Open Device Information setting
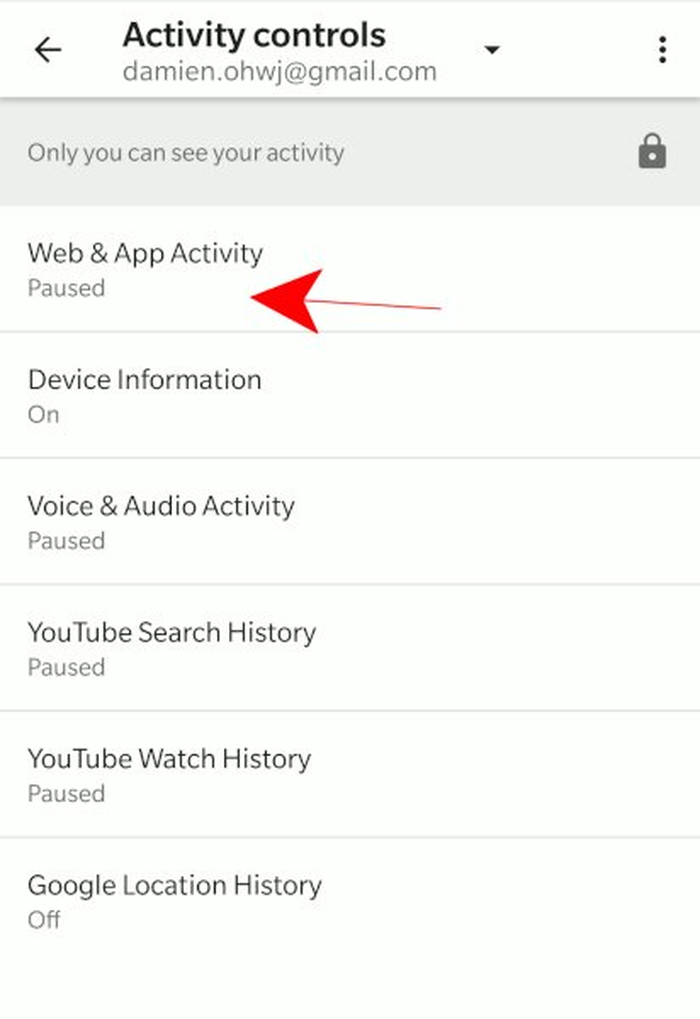 145,395
